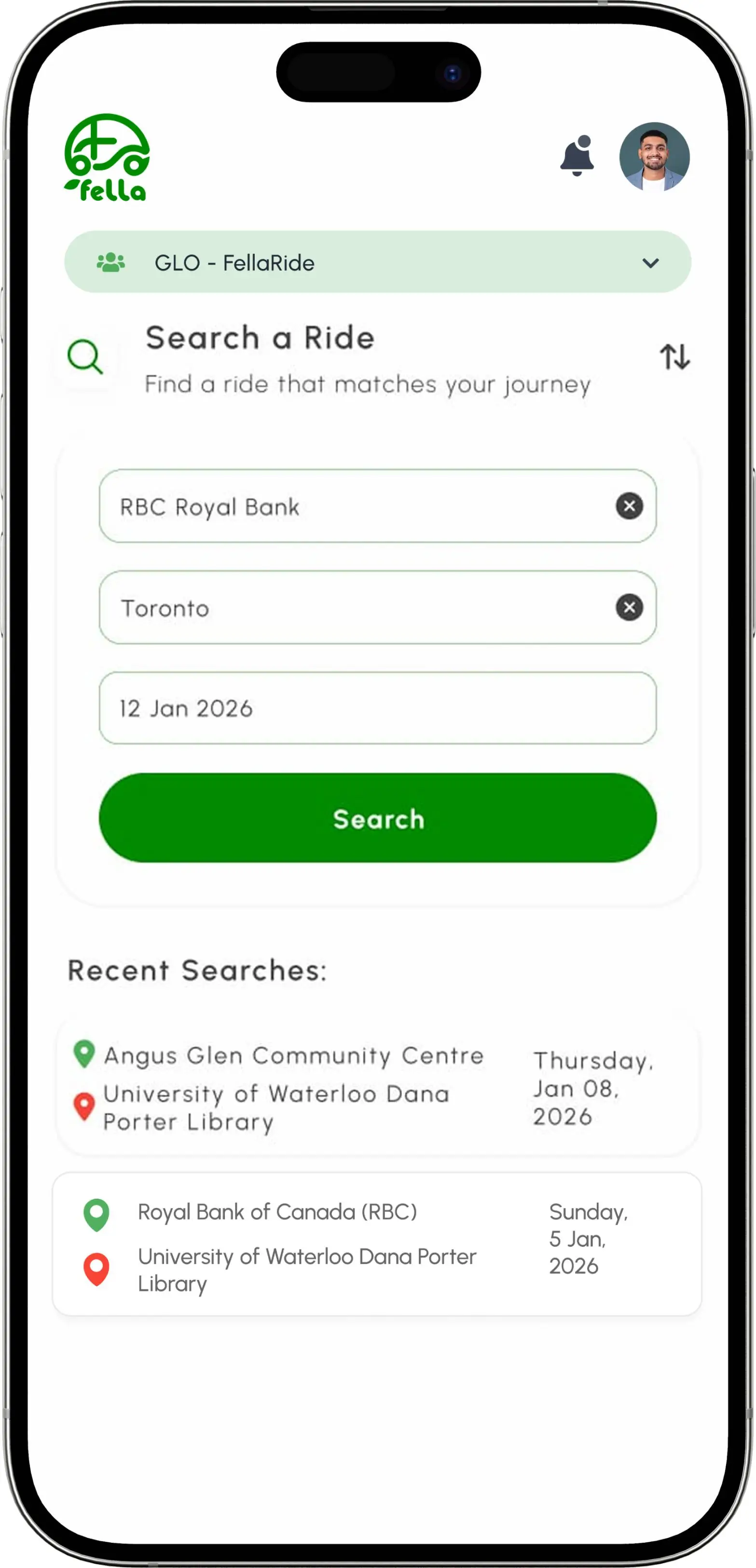
Task: Select the Angus Glen Community Centre recent search
Action: (377, 1087)
